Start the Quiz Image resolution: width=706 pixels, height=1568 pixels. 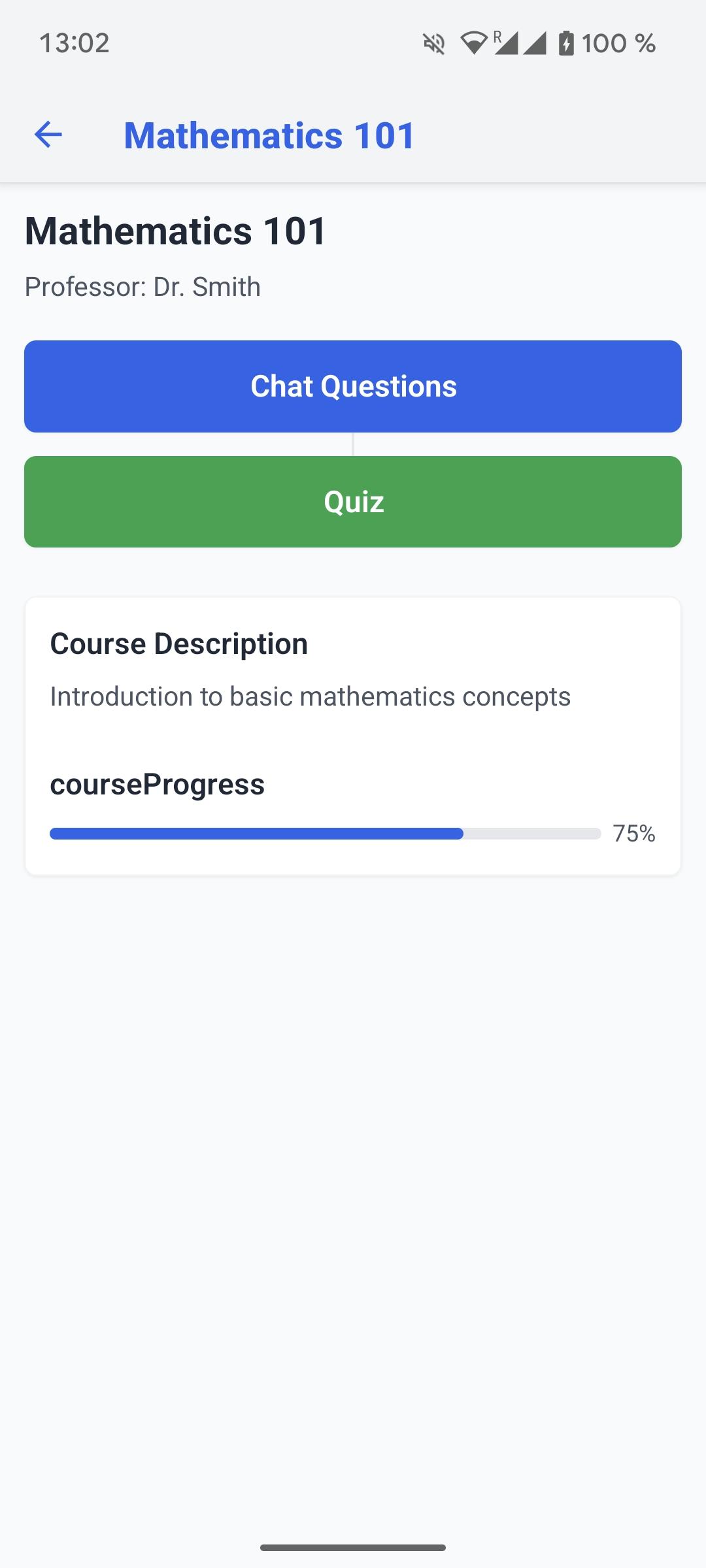pyautogui.click(x=353, y=502)
